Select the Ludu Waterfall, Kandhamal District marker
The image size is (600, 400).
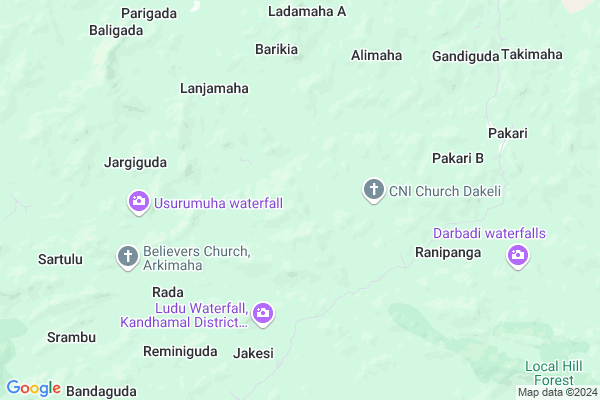(x=263, y=314)
